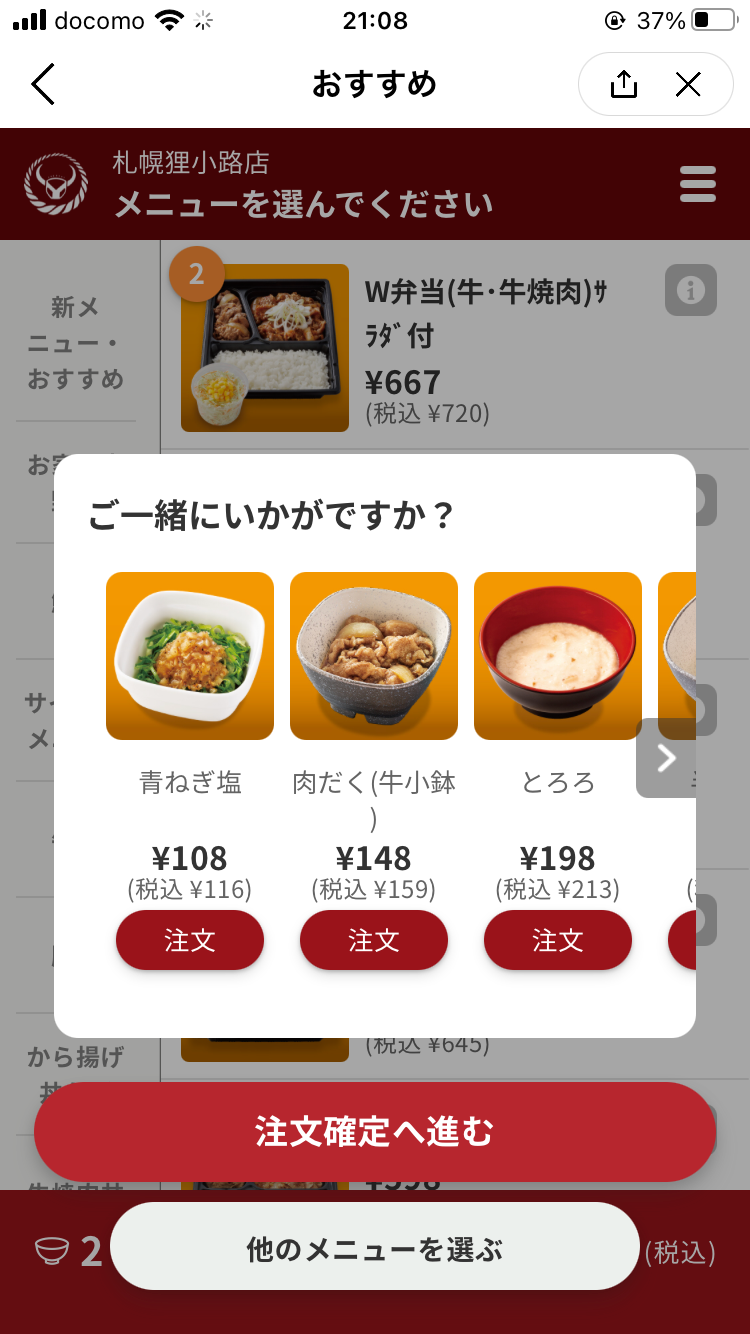Open 青ねぎ塩 item image
The width and height of the screenshot is (750, 1334).
pos(190,656)
